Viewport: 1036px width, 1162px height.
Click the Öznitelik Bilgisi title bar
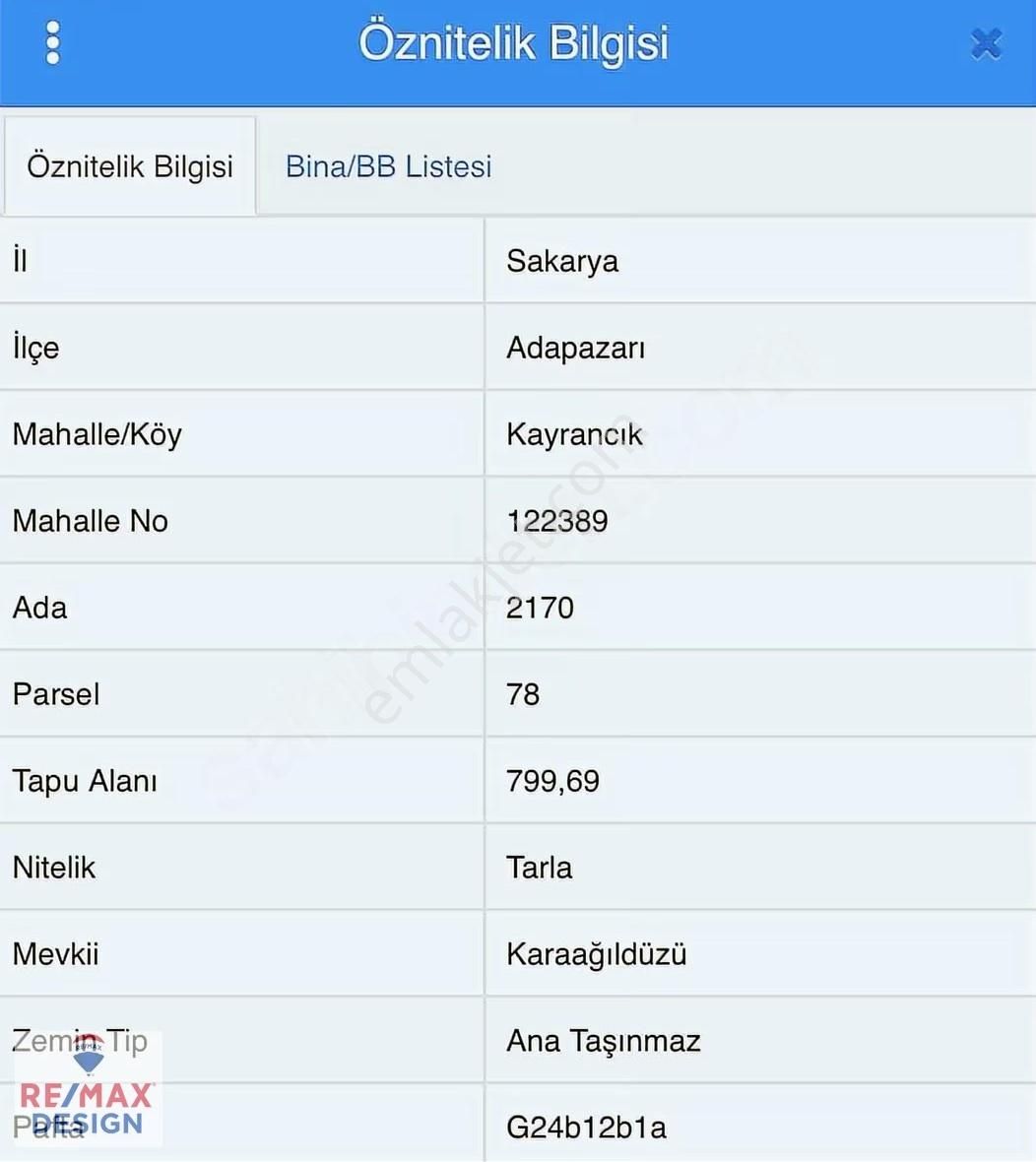tap(516, 43)
